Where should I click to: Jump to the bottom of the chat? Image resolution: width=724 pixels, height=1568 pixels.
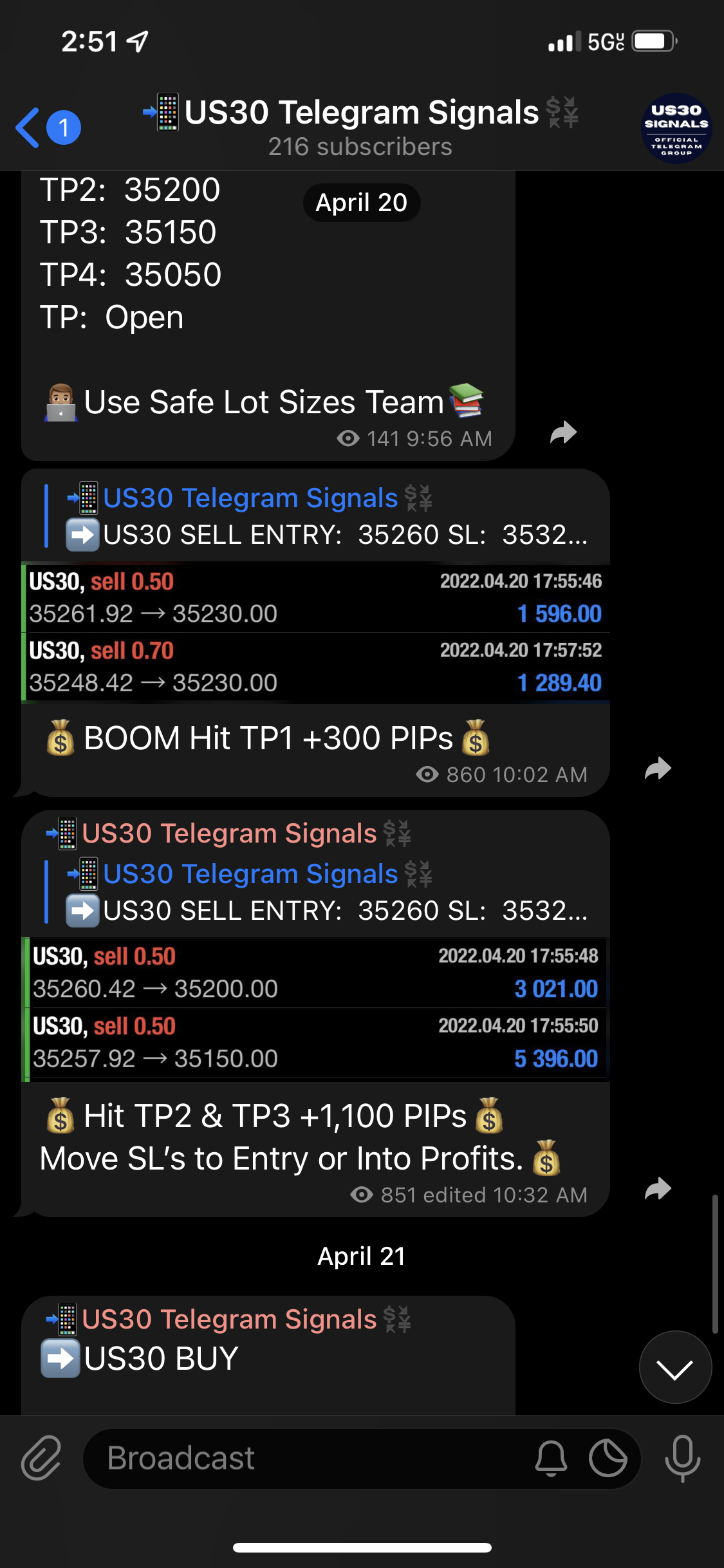click(675, 1367)
